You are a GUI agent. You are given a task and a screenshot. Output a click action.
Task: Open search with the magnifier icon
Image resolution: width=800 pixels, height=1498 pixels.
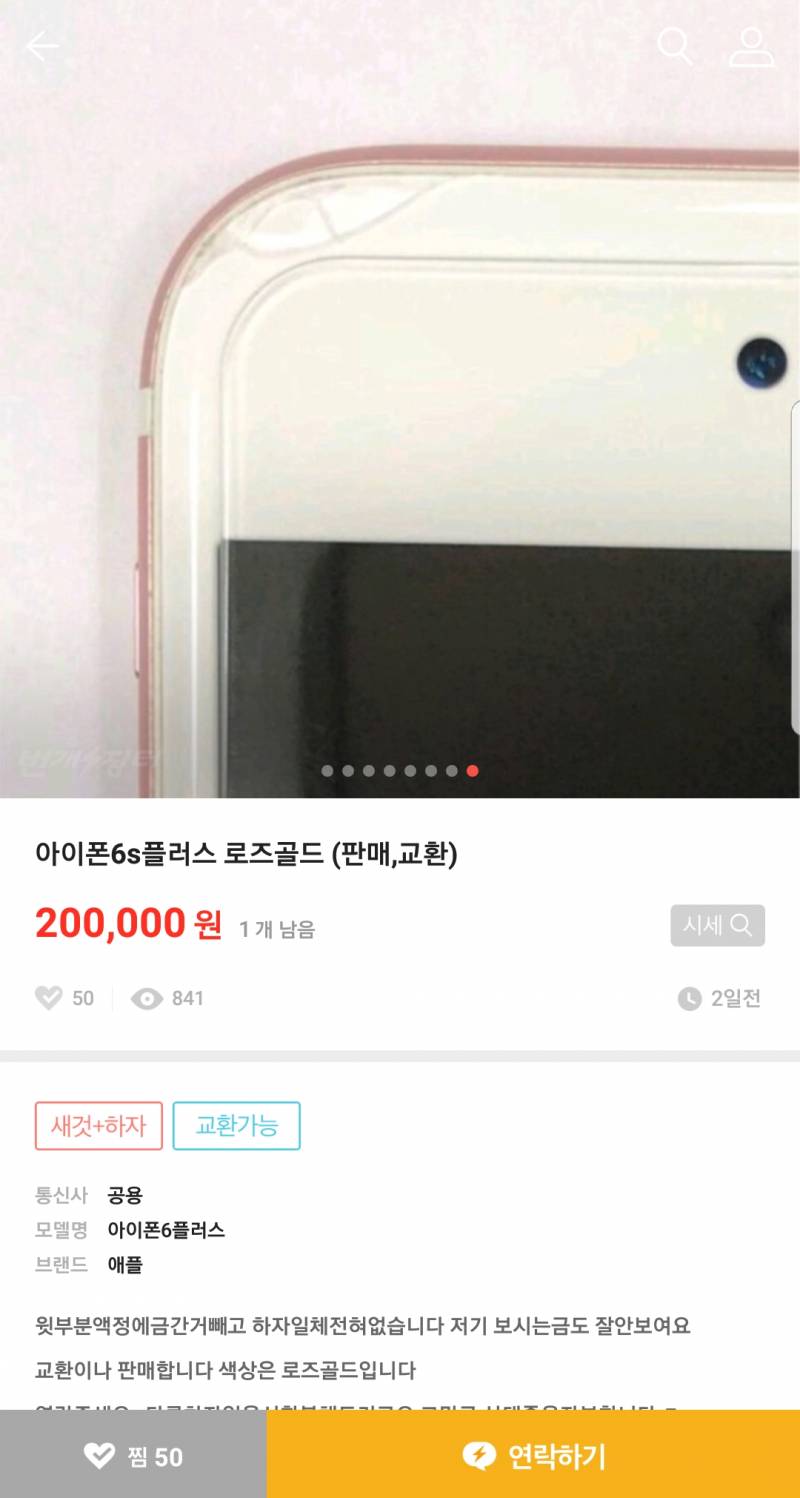pyautogui.click(x=677, y=48)
